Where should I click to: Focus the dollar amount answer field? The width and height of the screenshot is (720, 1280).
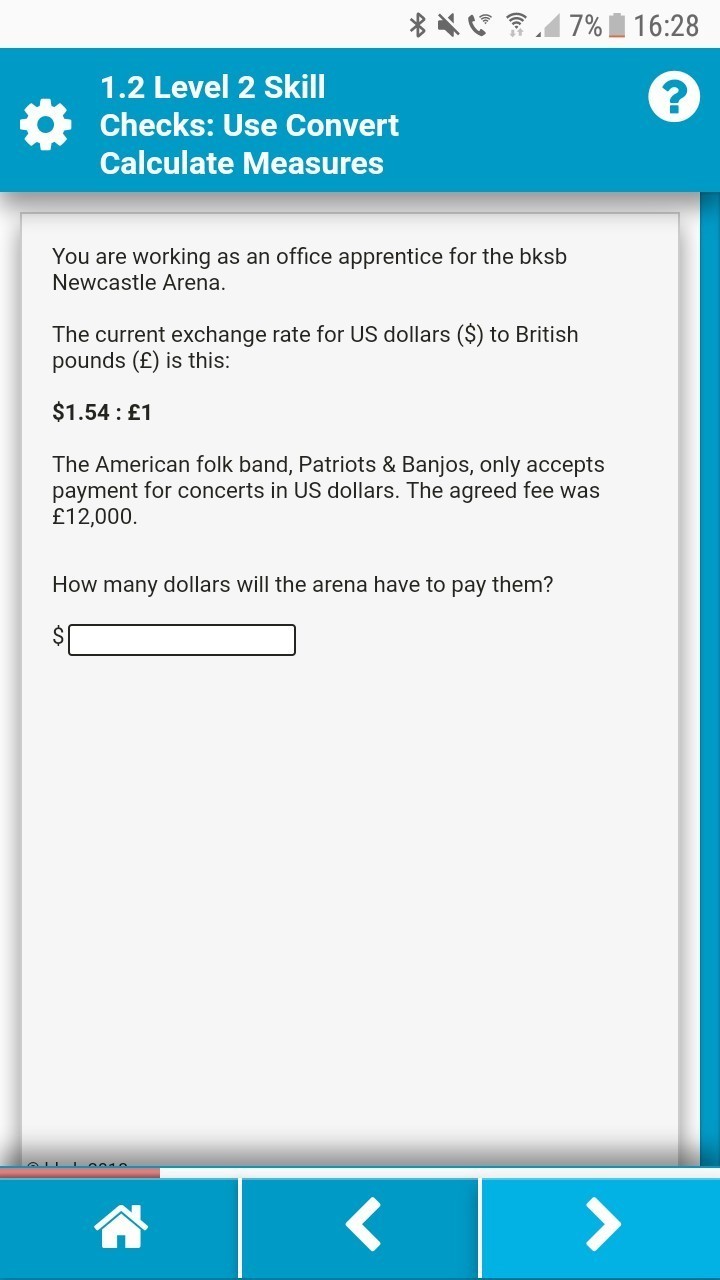(182, 640)
